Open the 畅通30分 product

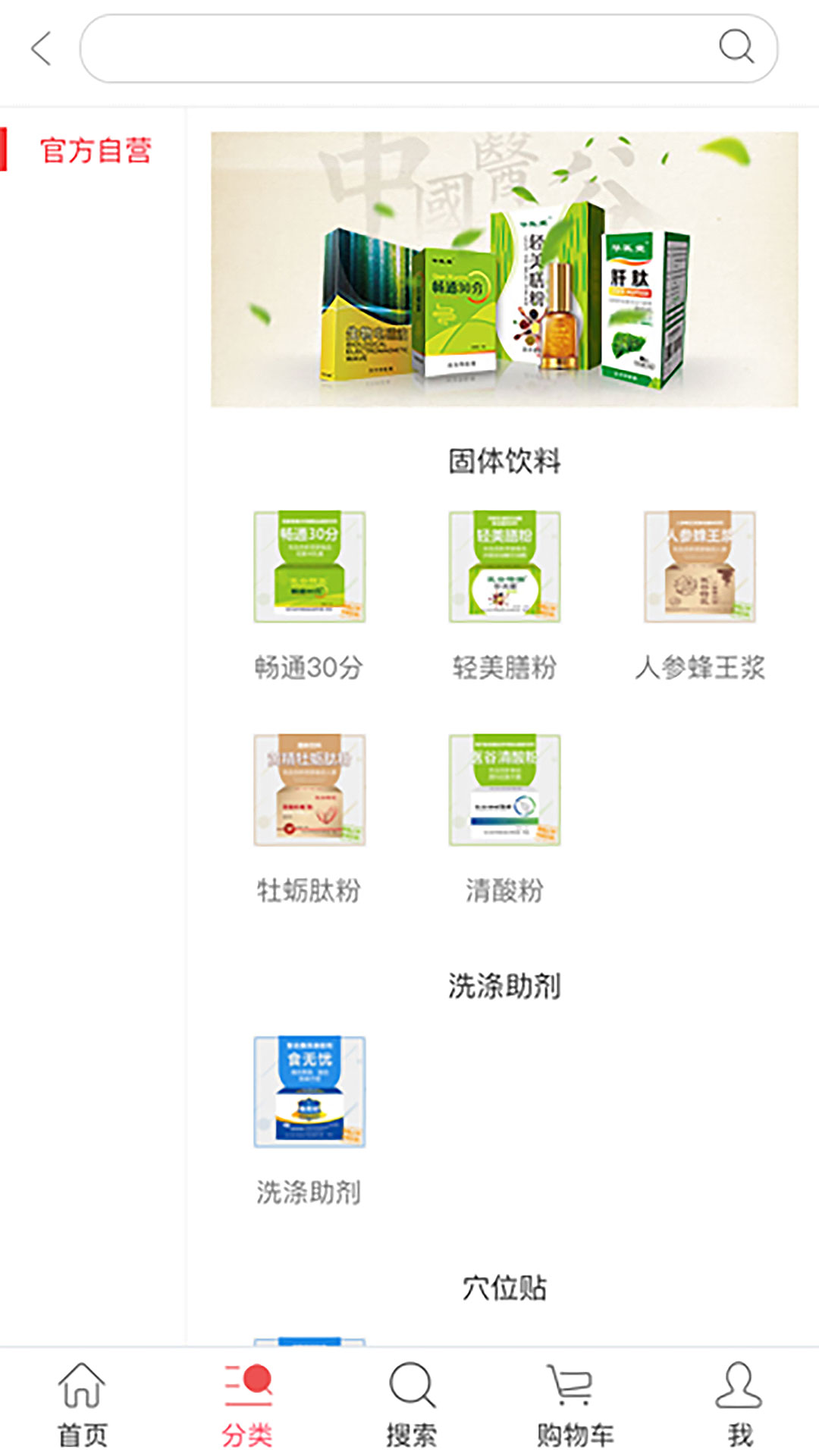(x=309, y=567)
